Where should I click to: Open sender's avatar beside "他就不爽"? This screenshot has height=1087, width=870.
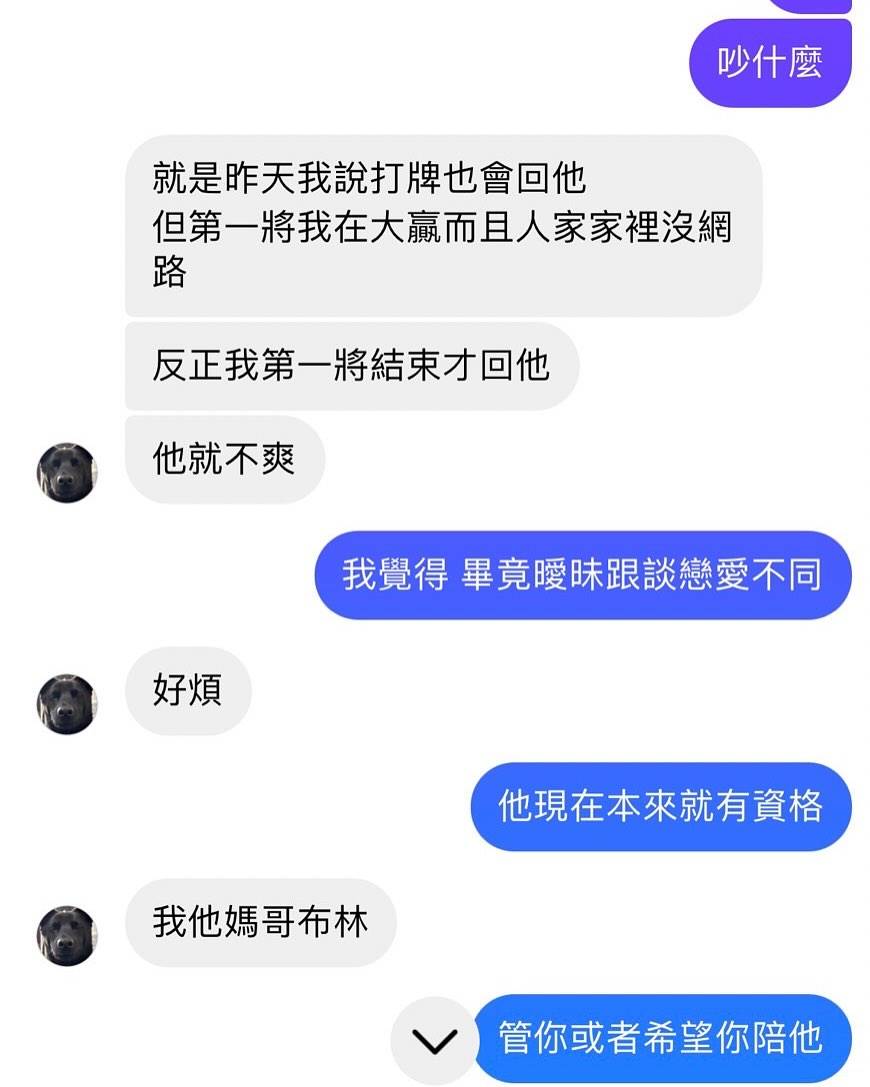tap(67, 472)
